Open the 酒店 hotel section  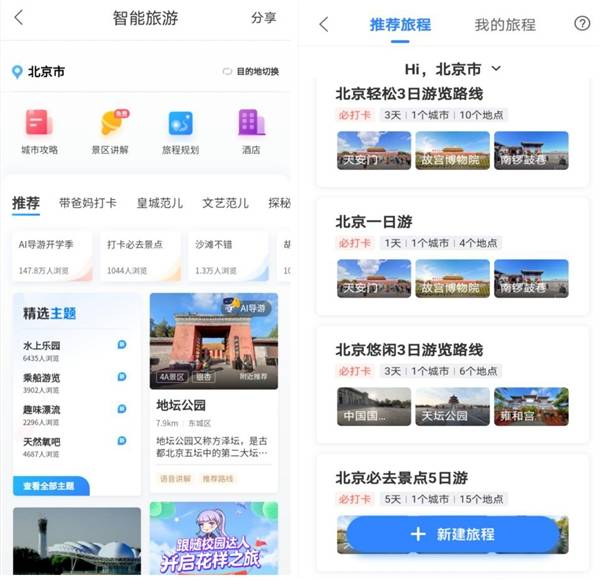(250, 131)
